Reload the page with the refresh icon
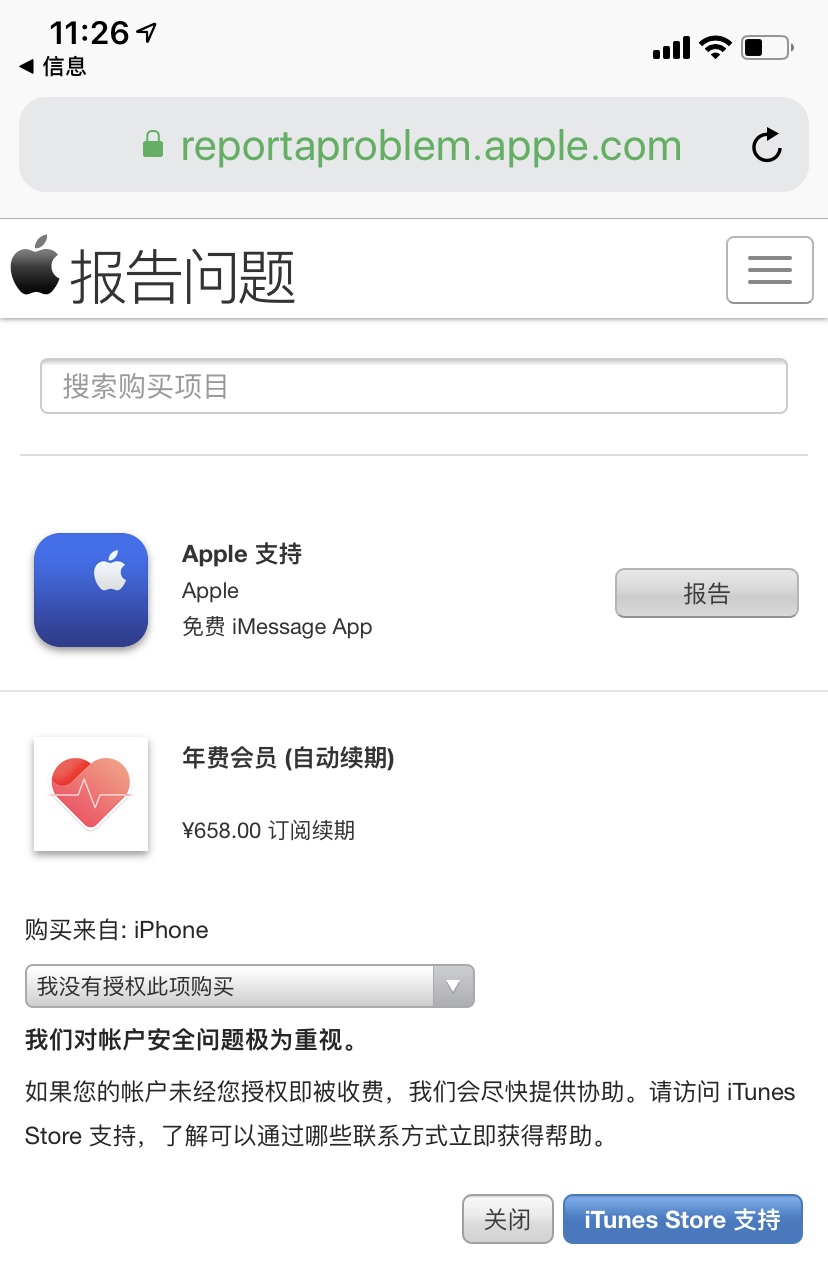 coord(766,146)
